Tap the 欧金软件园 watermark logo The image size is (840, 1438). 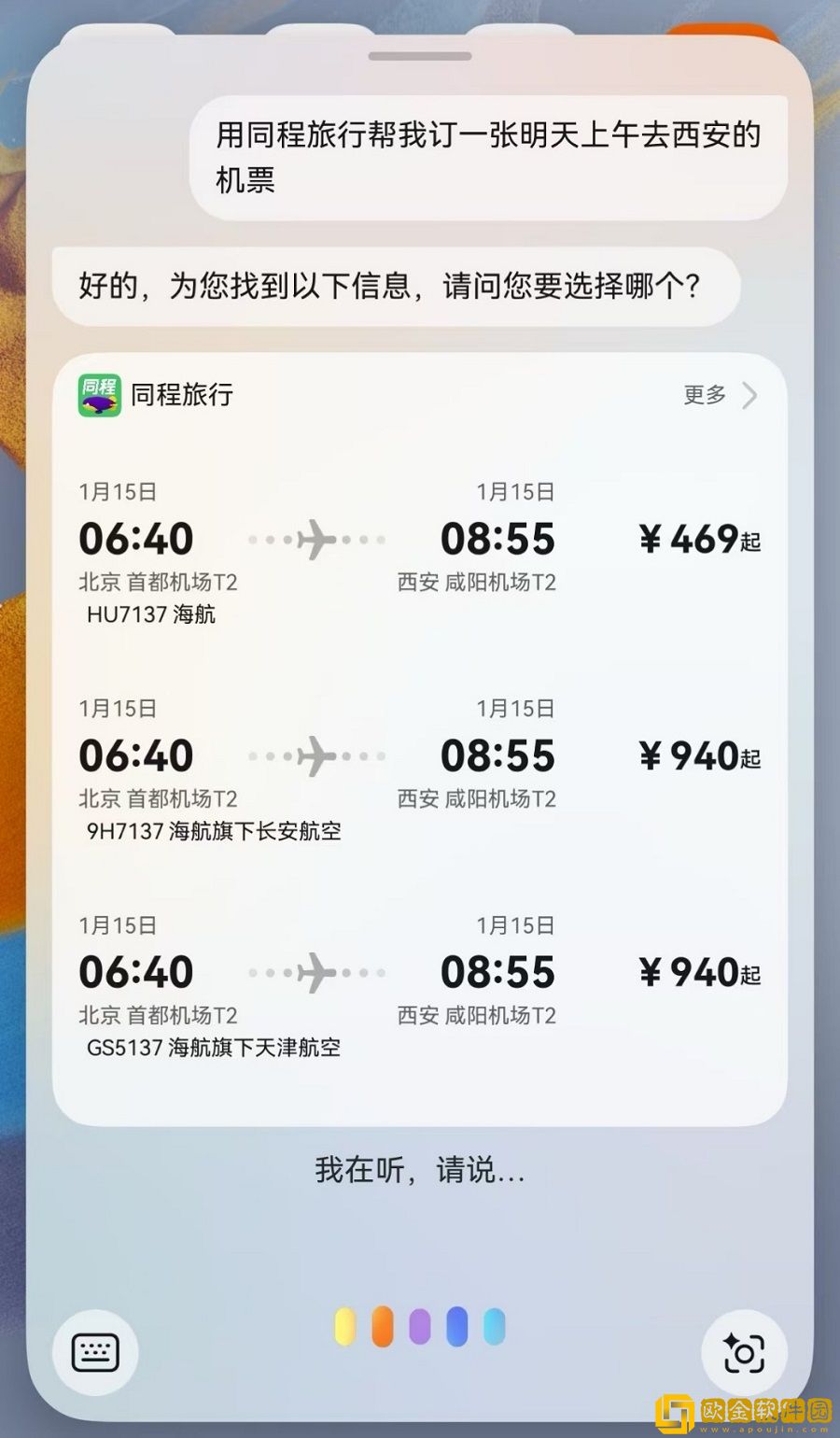pos(737,1410)
